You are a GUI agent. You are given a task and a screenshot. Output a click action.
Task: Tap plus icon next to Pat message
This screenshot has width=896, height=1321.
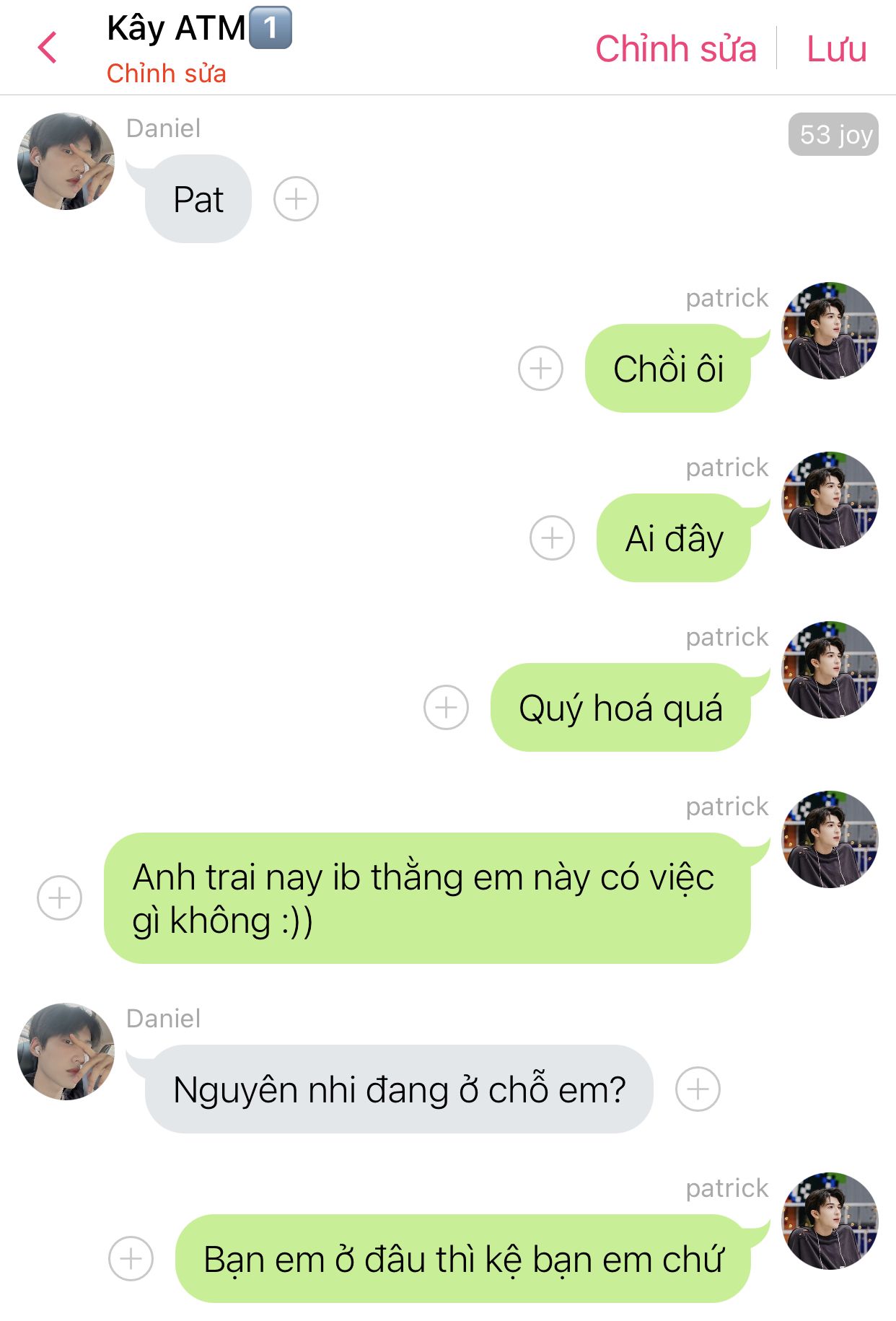[296, 199]
